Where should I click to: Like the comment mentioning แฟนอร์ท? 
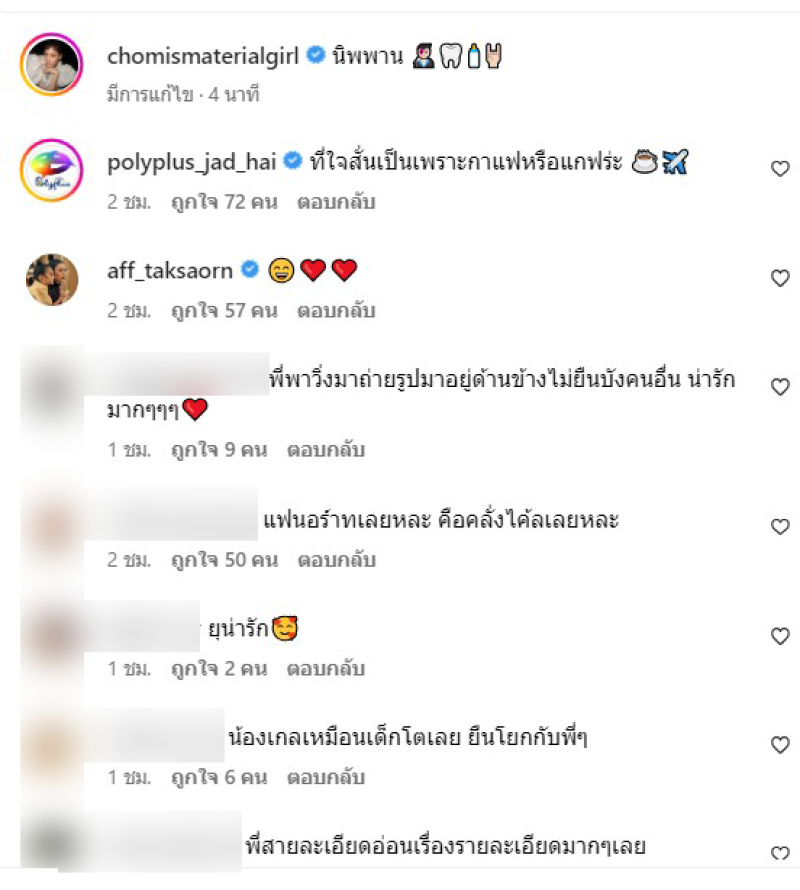pyautogui.click(x=780, y=527)
